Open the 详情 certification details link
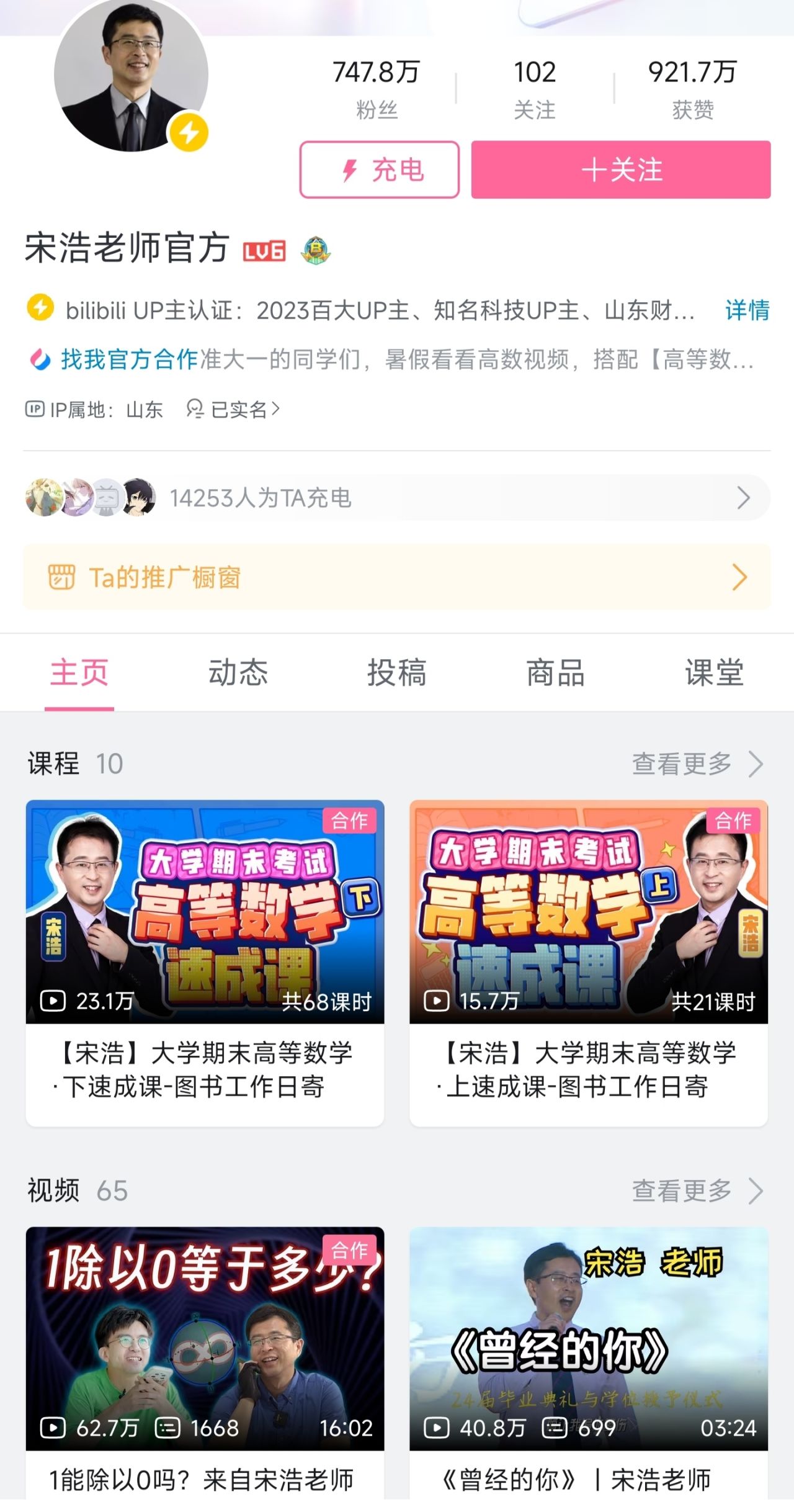The image size is (794, 1512). 747,310
